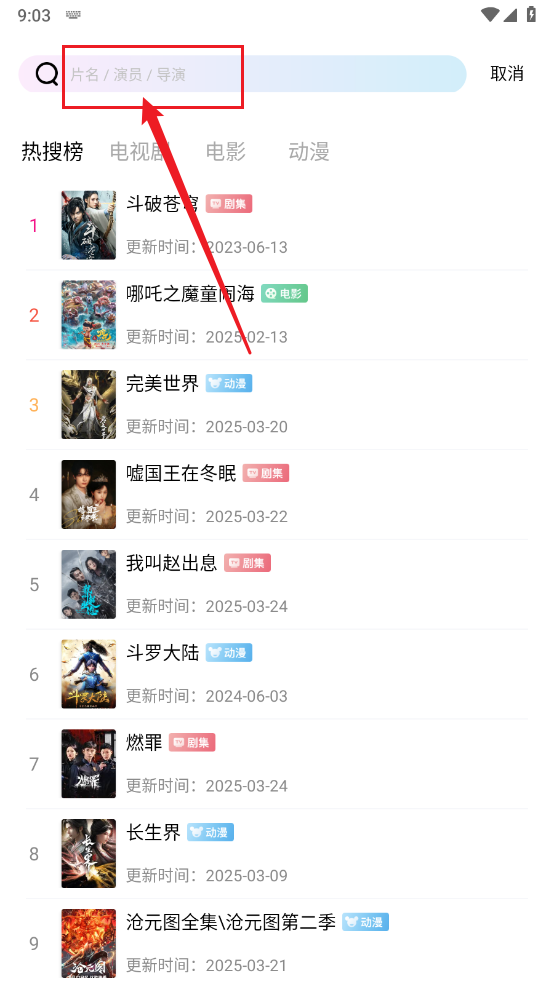The height and width of the screenshot is (984, 554).
Task: Open the 完美世界 anime entry
Action: 277,405
